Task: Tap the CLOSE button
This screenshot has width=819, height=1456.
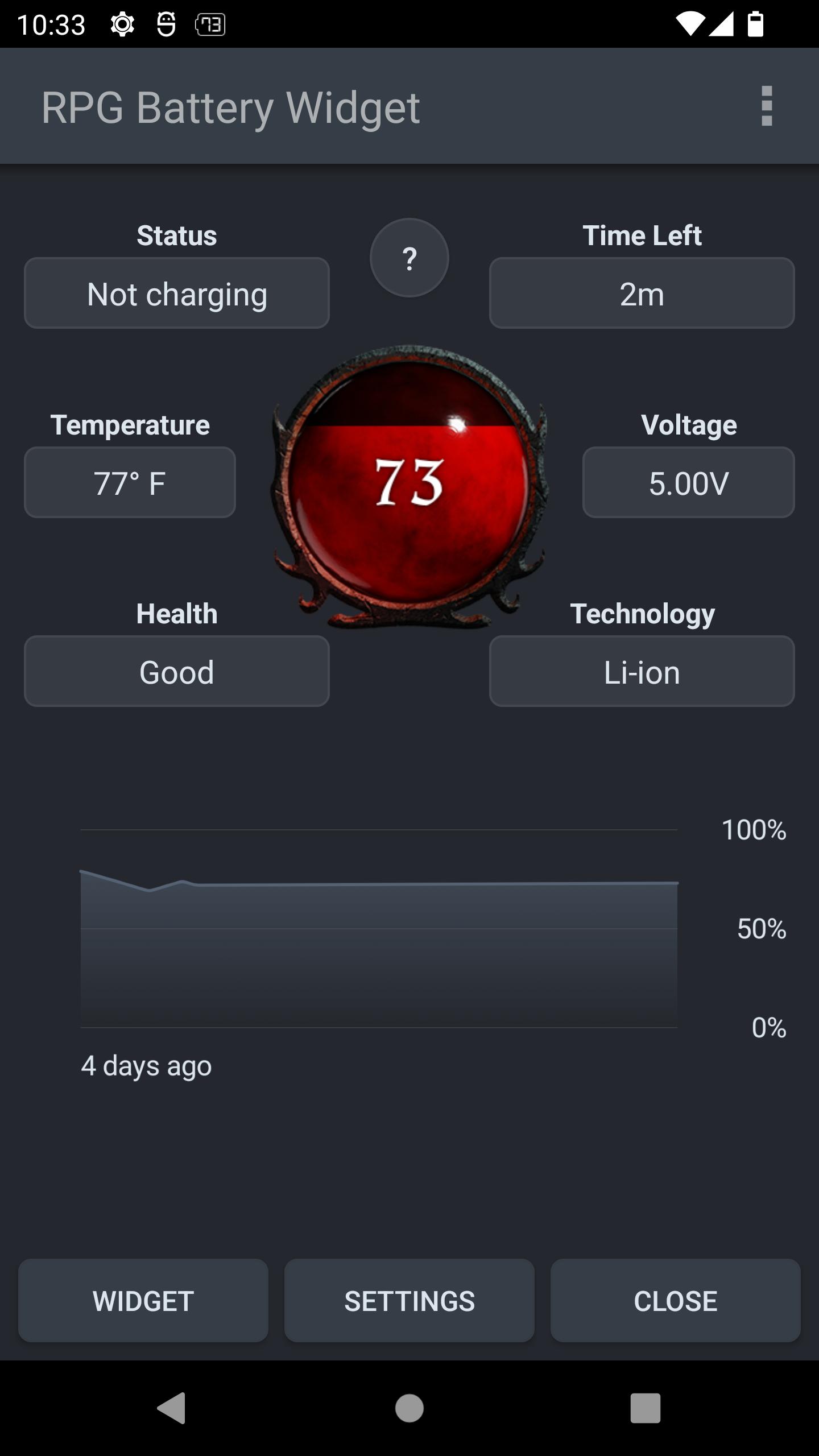Action: (x=675, y=1301)
